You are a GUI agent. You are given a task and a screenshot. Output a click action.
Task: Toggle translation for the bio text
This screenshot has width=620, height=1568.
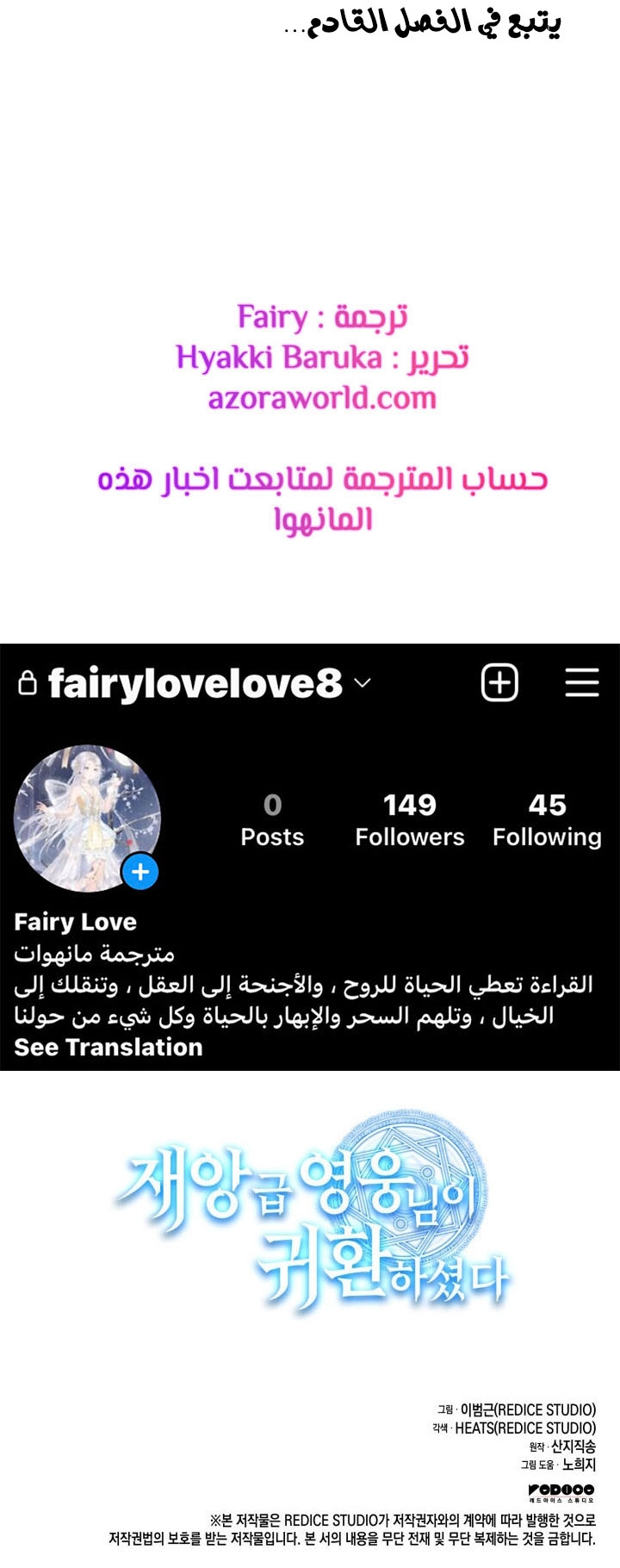(x=107, y=1048)
